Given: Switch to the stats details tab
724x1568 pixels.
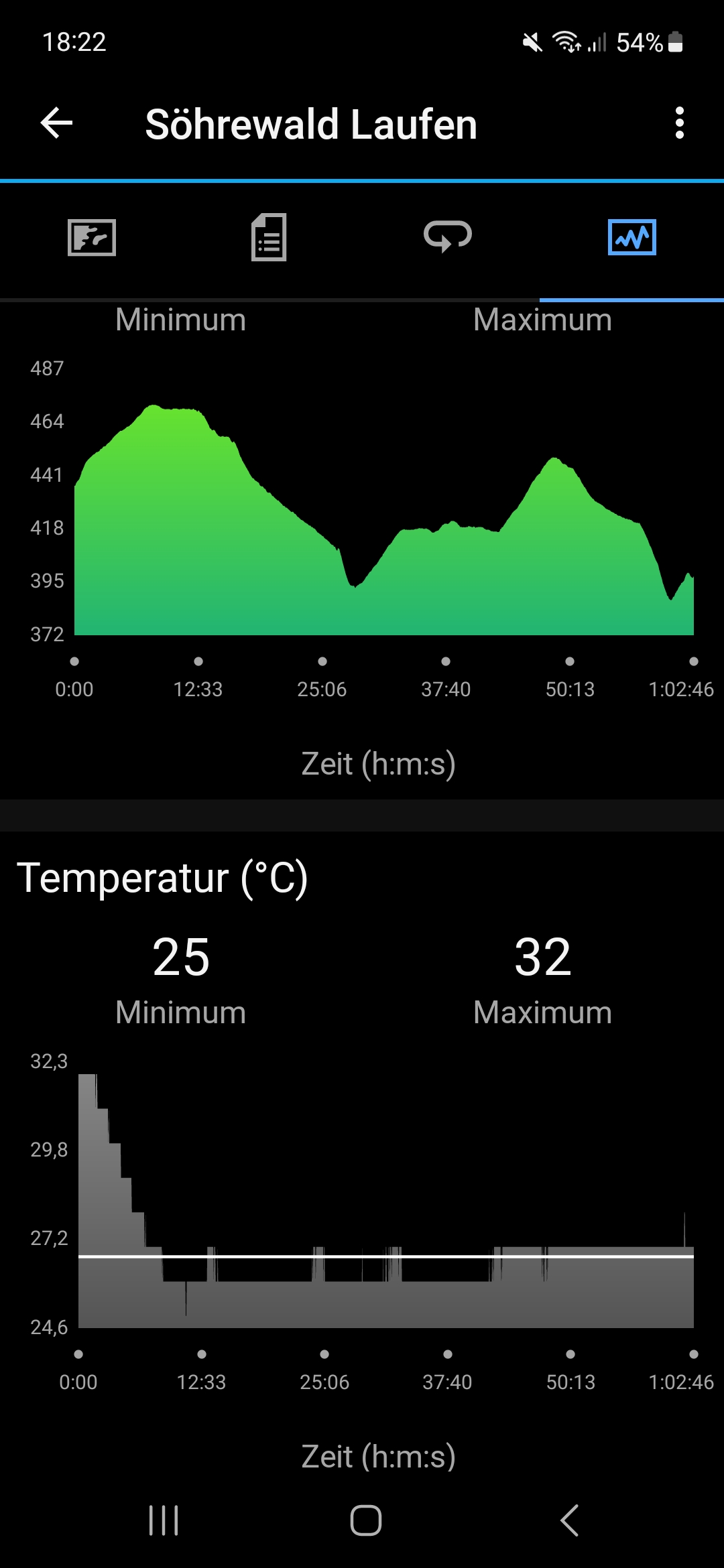Looking at the screenshot, I should tap(269, 237).
